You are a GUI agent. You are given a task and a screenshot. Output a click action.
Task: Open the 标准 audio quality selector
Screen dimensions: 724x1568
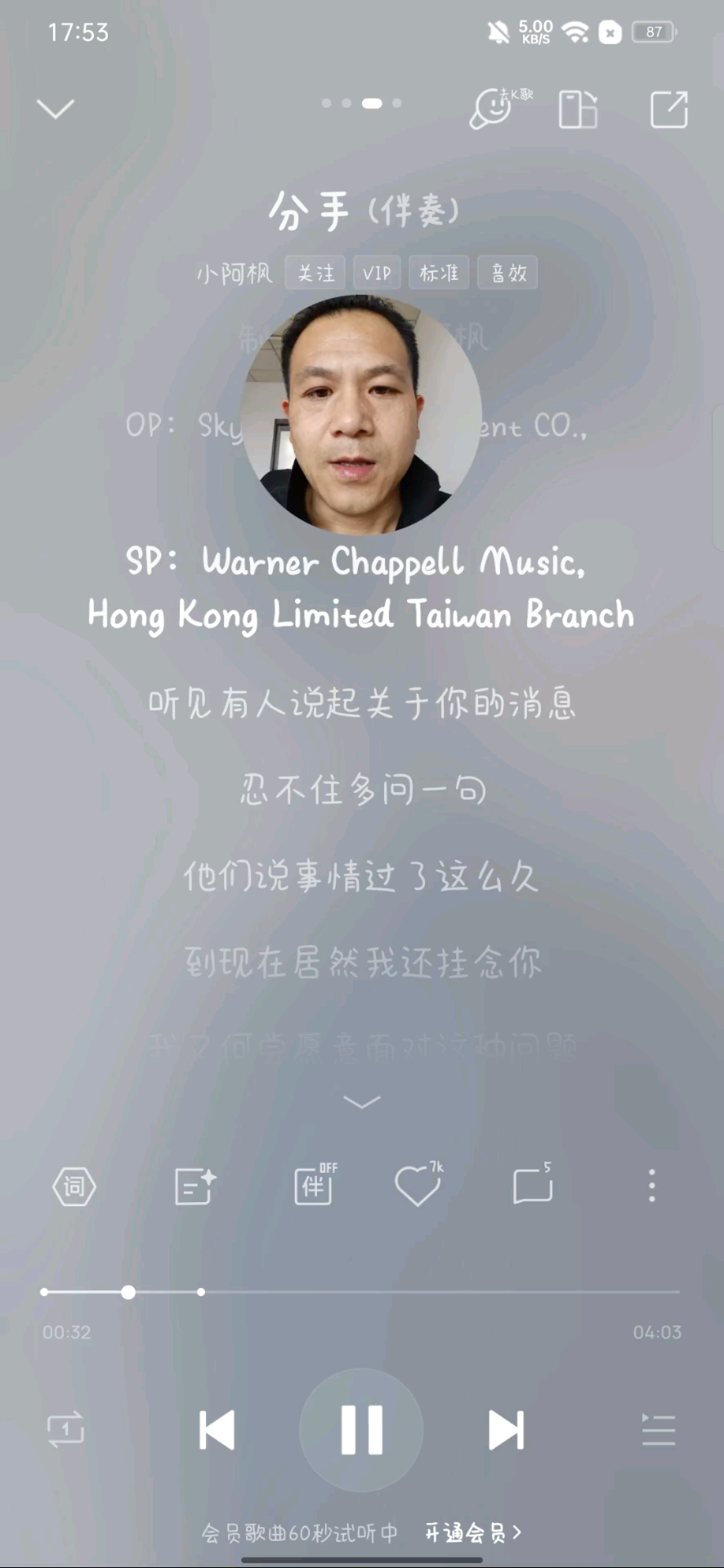(438, 272)
